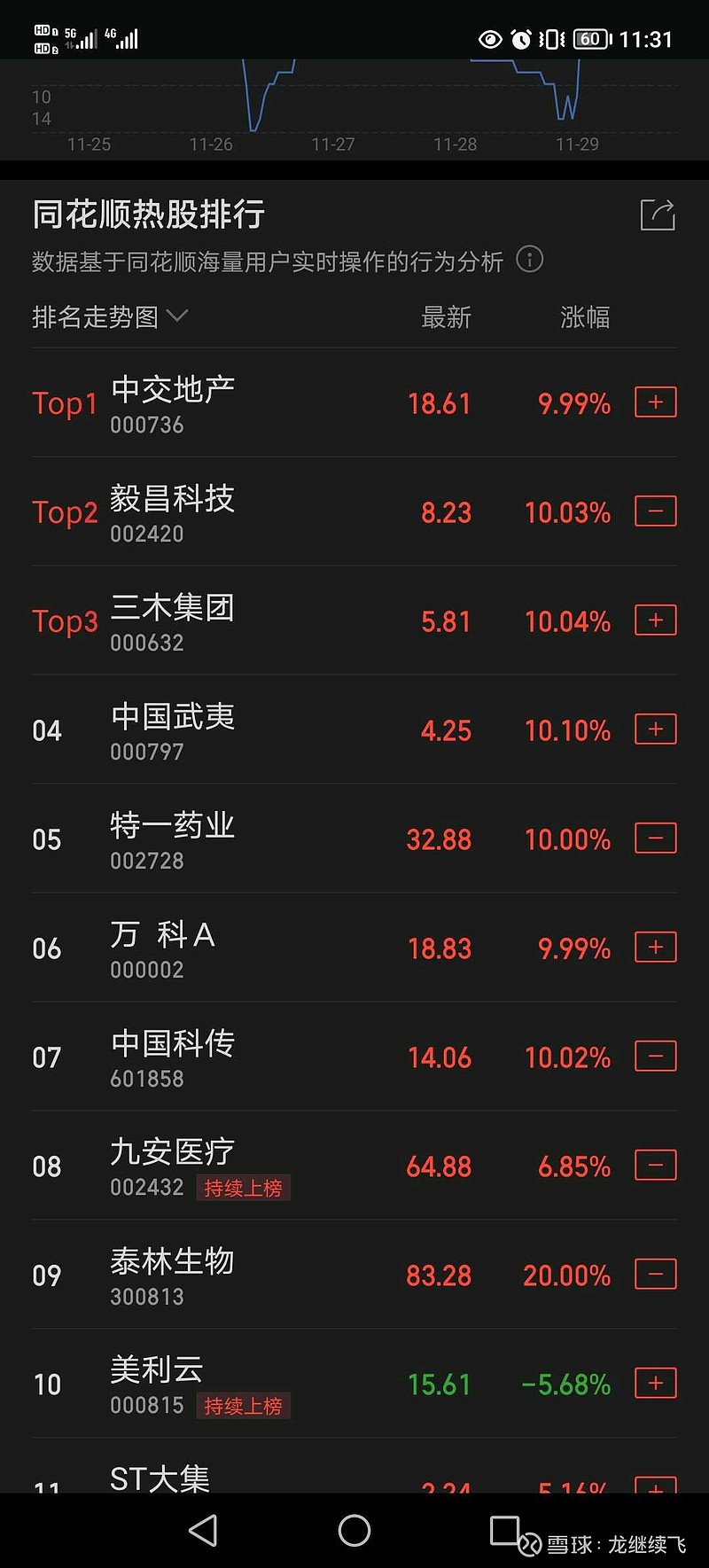709x1568 pixels.
Task: Add 万科A to watchlist
Action: pos(656,948)
